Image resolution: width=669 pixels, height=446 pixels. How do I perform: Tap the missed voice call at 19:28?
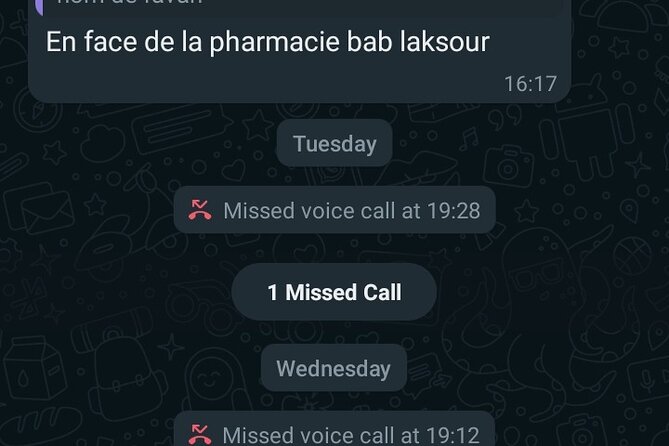pyautogui.click(x=335, y=210)
